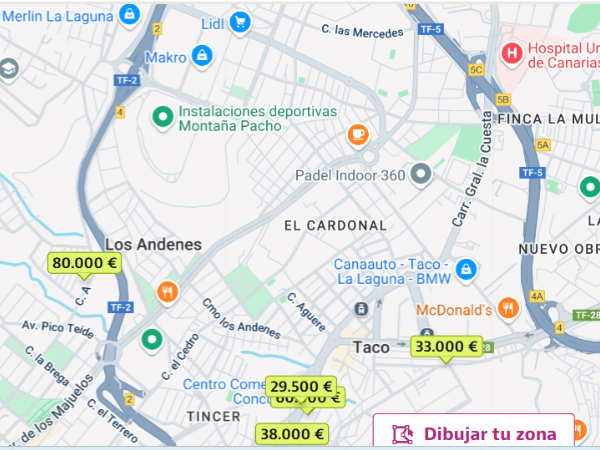This screenshot has width=600, height=450.
Task: Open the Makro store pin
Action: click(x=202, y=56)
